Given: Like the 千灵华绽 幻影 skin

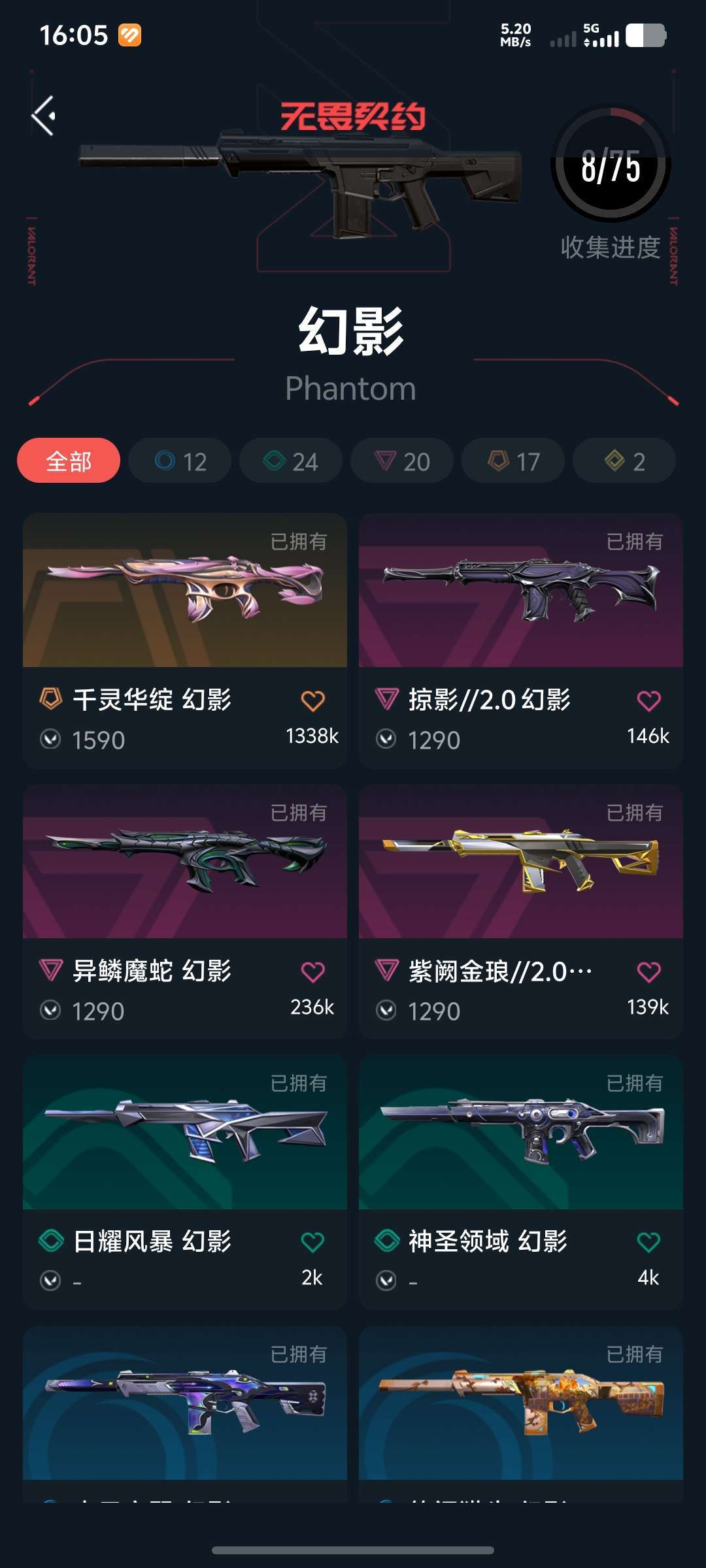Looking at the screenshot, I should coord(312,701).
